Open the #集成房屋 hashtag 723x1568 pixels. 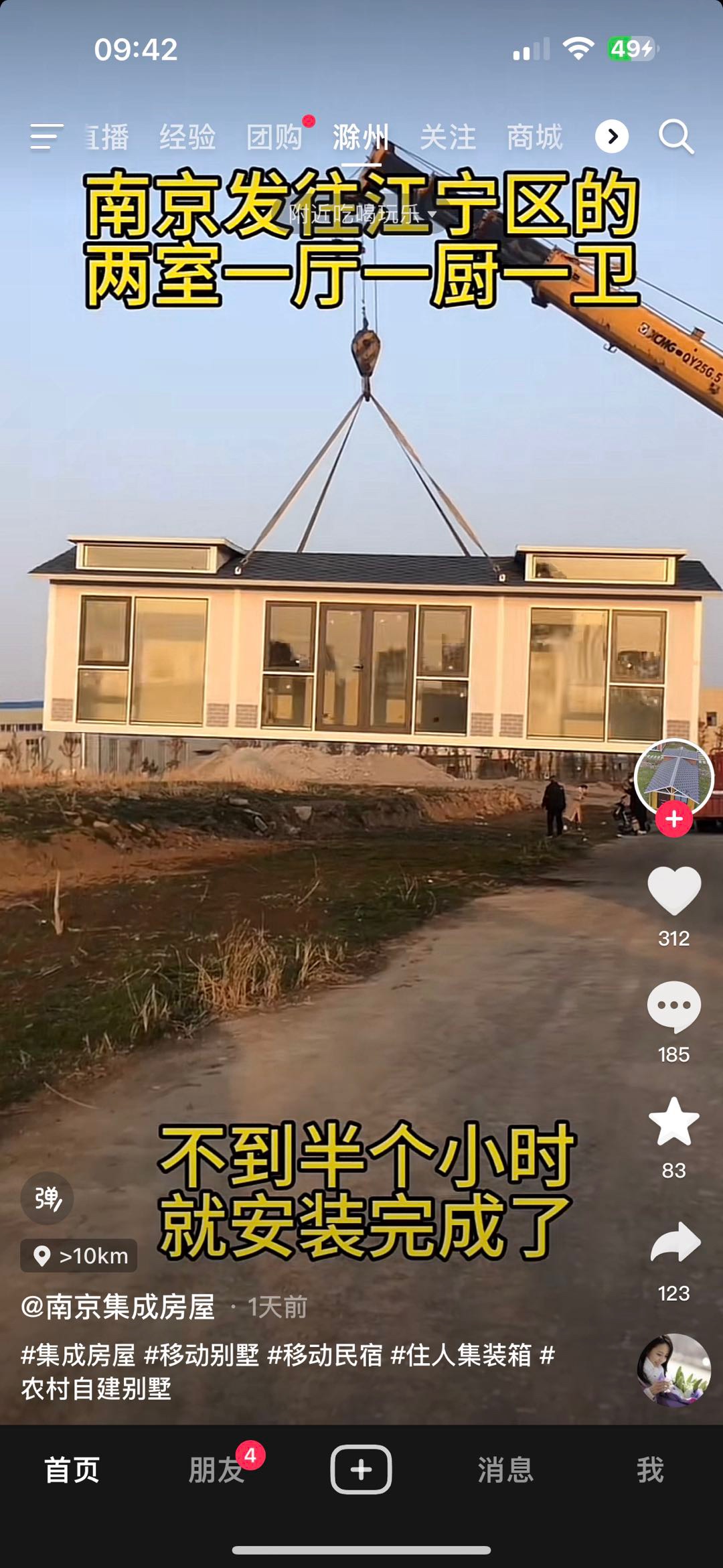[x=78, y=1355]
